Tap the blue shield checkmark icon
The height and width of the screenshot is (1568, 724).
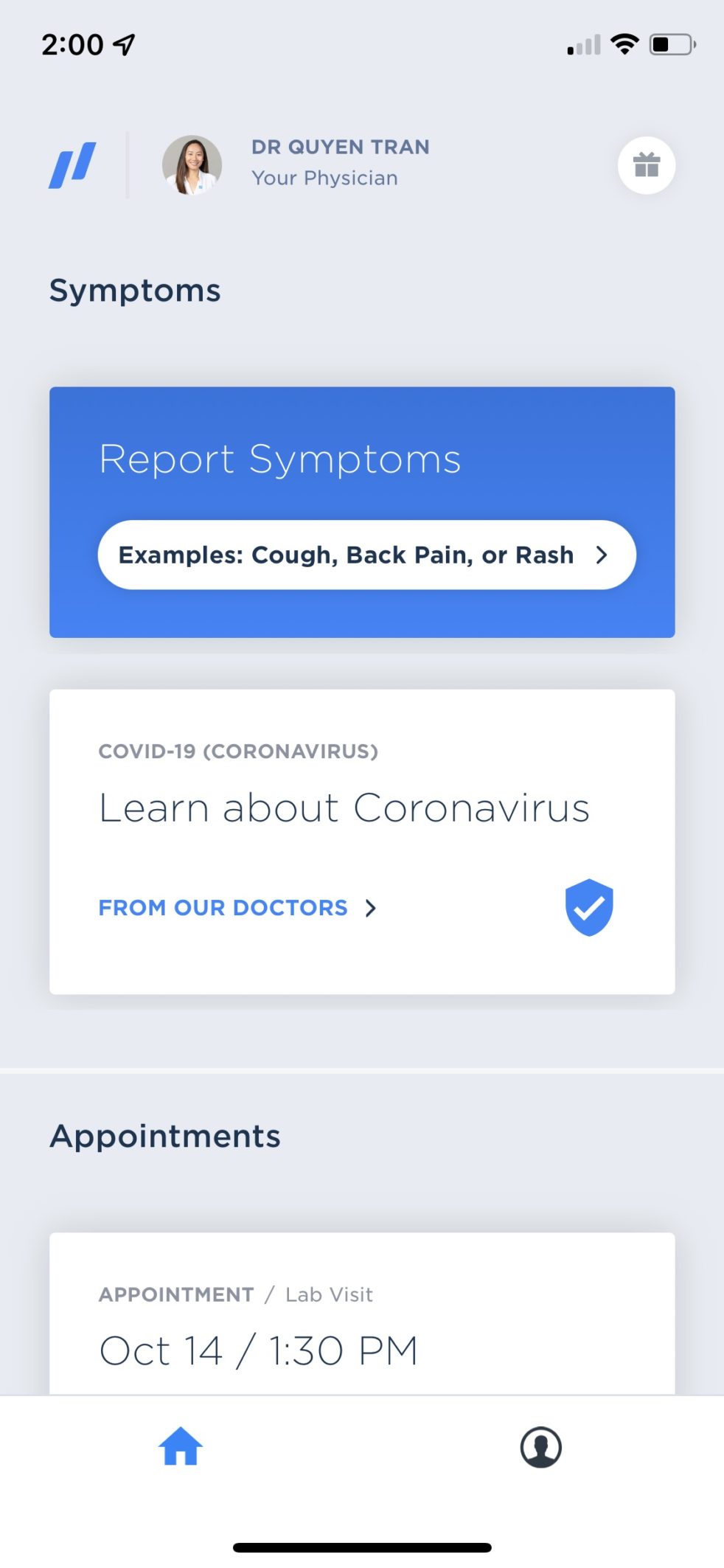[589, 907]
